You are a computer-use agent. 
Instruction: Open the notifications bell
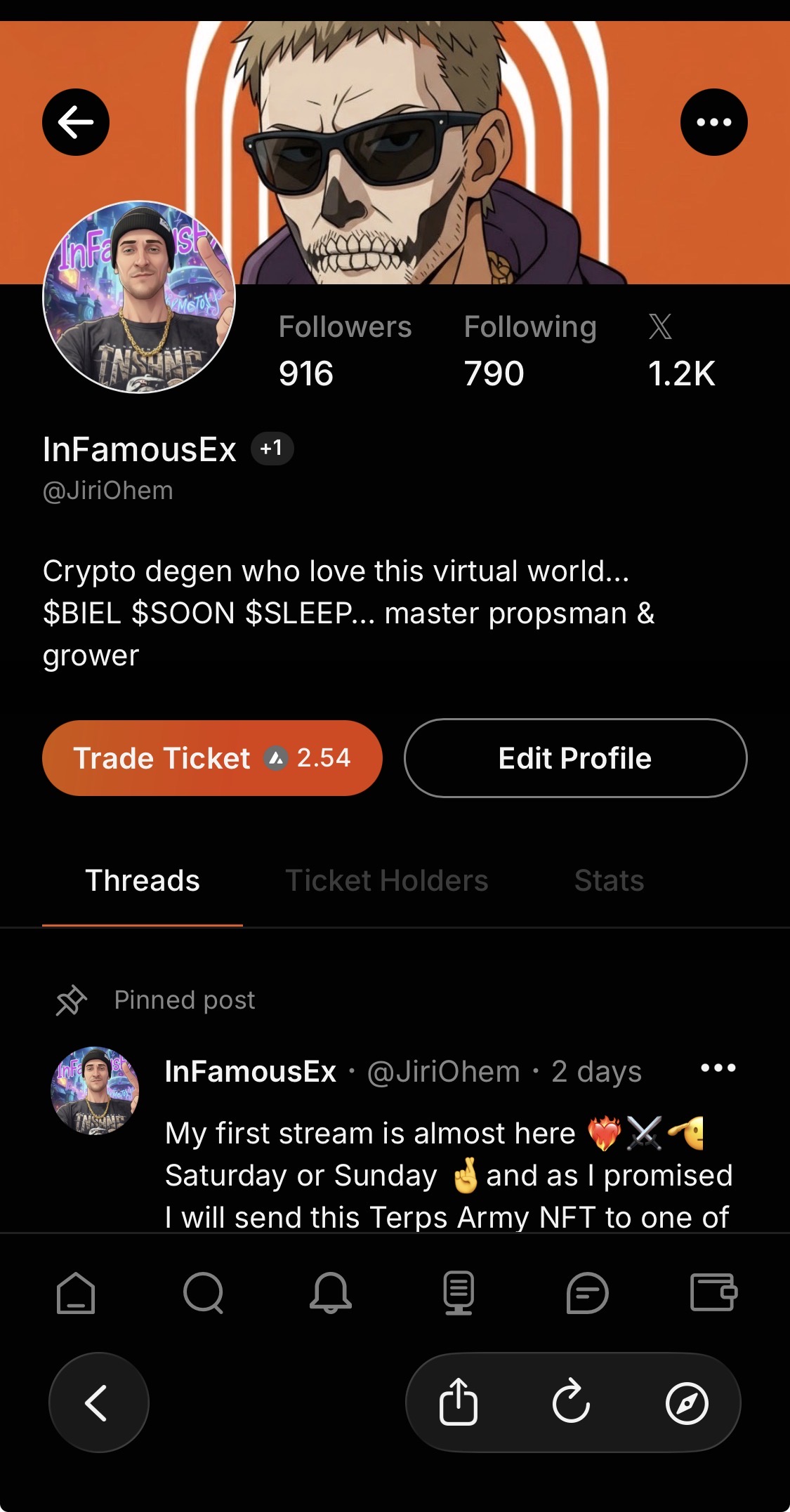pos(330,1293)
